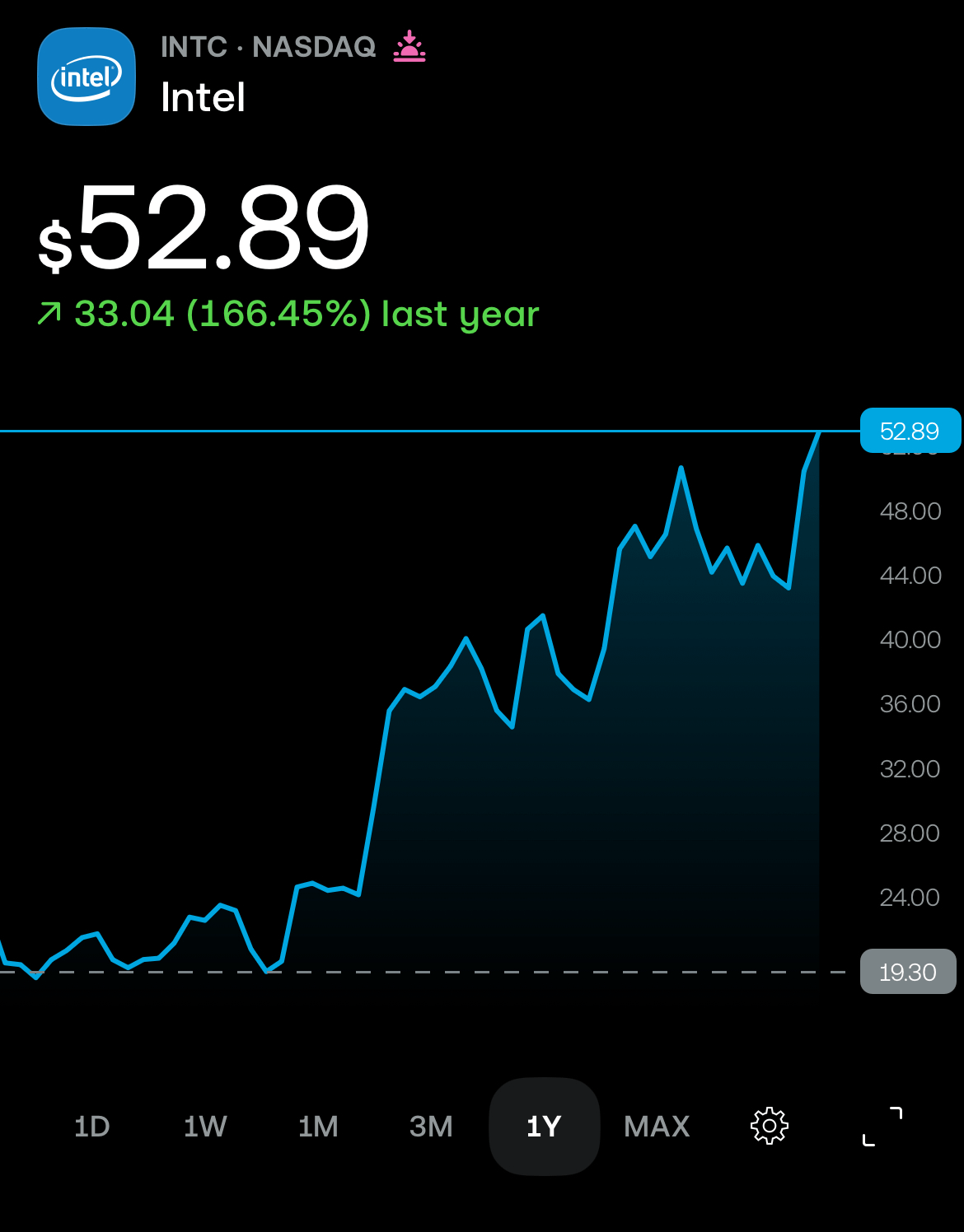Select the 1Y chart range
964x1232 pixels.
pyautogui.click(x=544, y=1126)
